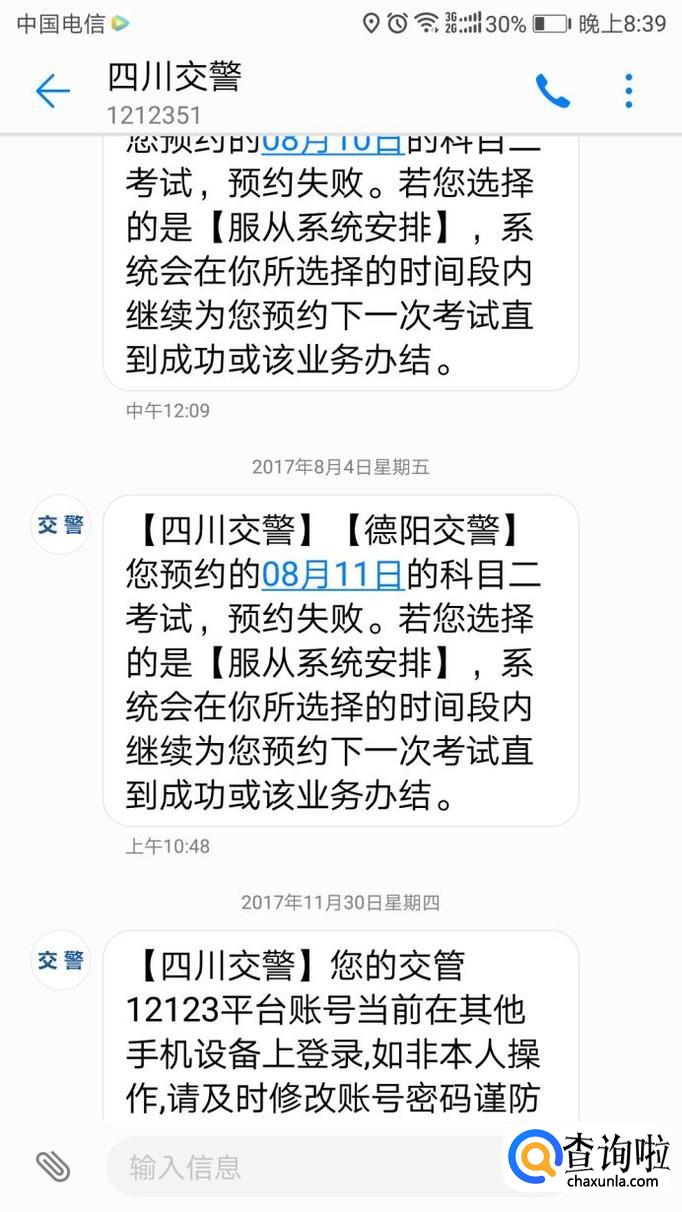Viewport: 682px width, 1212px height.
Task: Tap the 08月11日 date link
Action: (x=332, y=574)
